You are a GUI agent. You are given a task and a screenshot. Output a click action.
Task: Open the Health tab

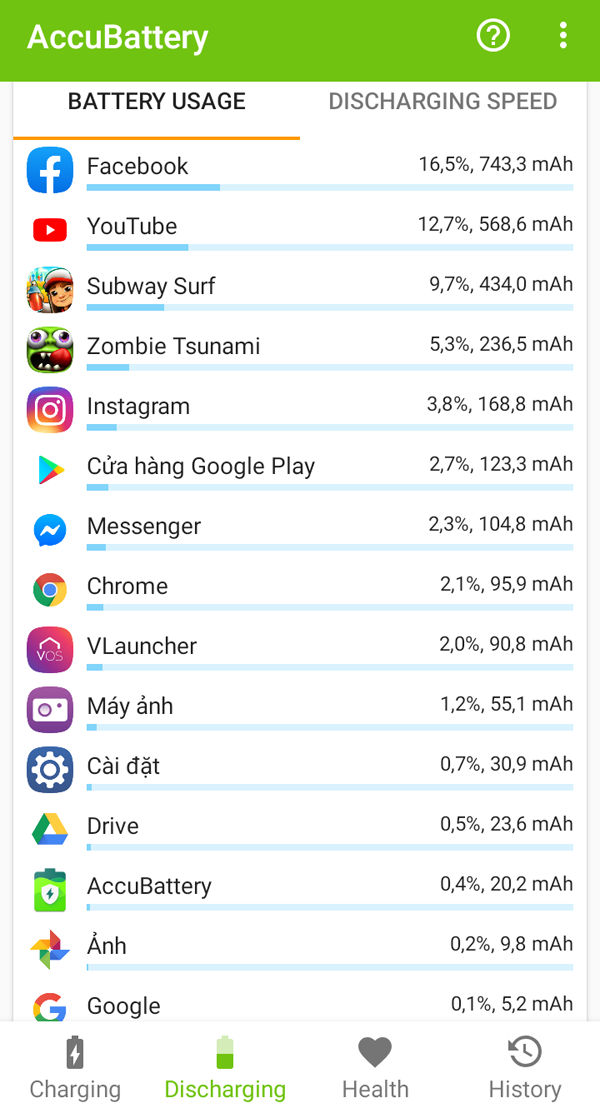pos(375,1068)
